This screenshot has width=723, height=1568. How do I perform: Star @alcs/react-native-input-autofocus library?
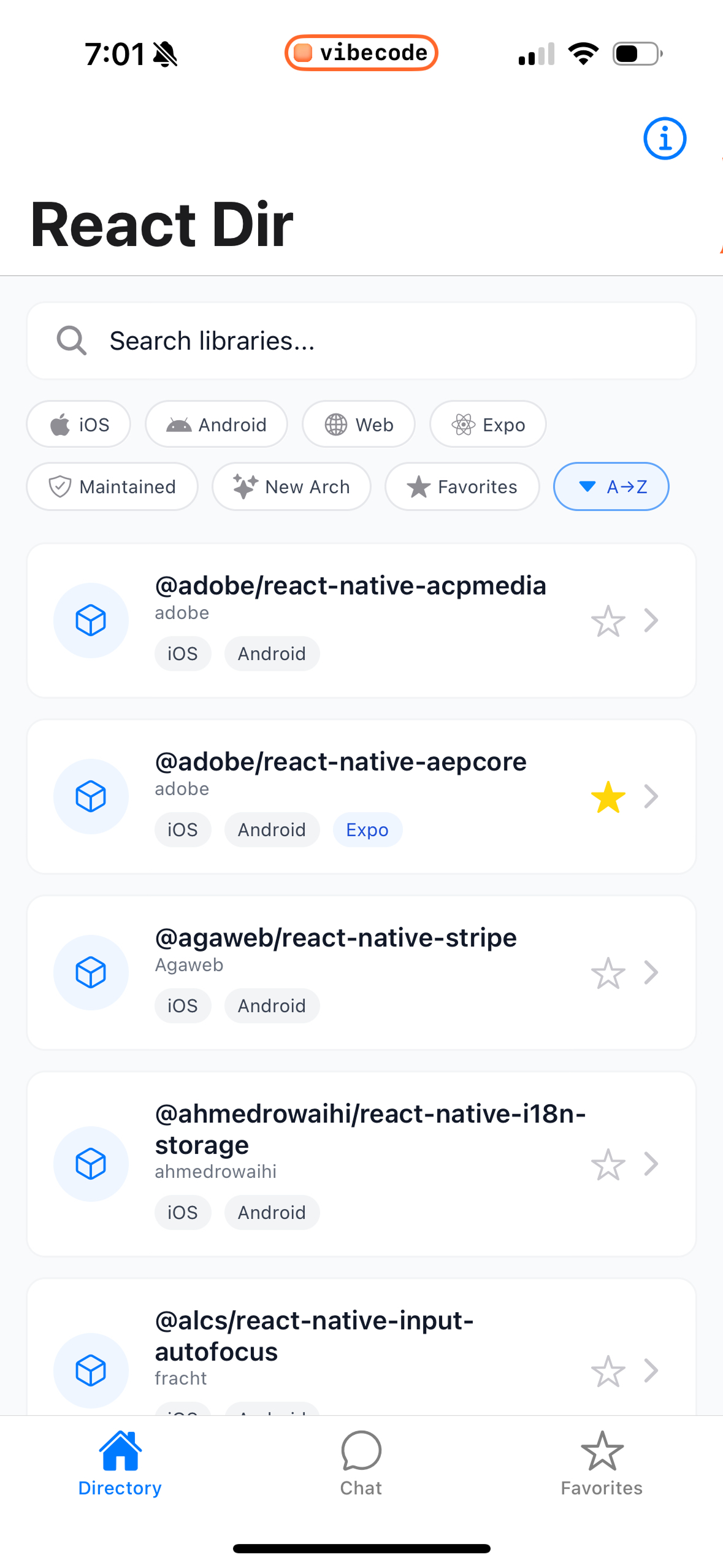(608, 1371)
